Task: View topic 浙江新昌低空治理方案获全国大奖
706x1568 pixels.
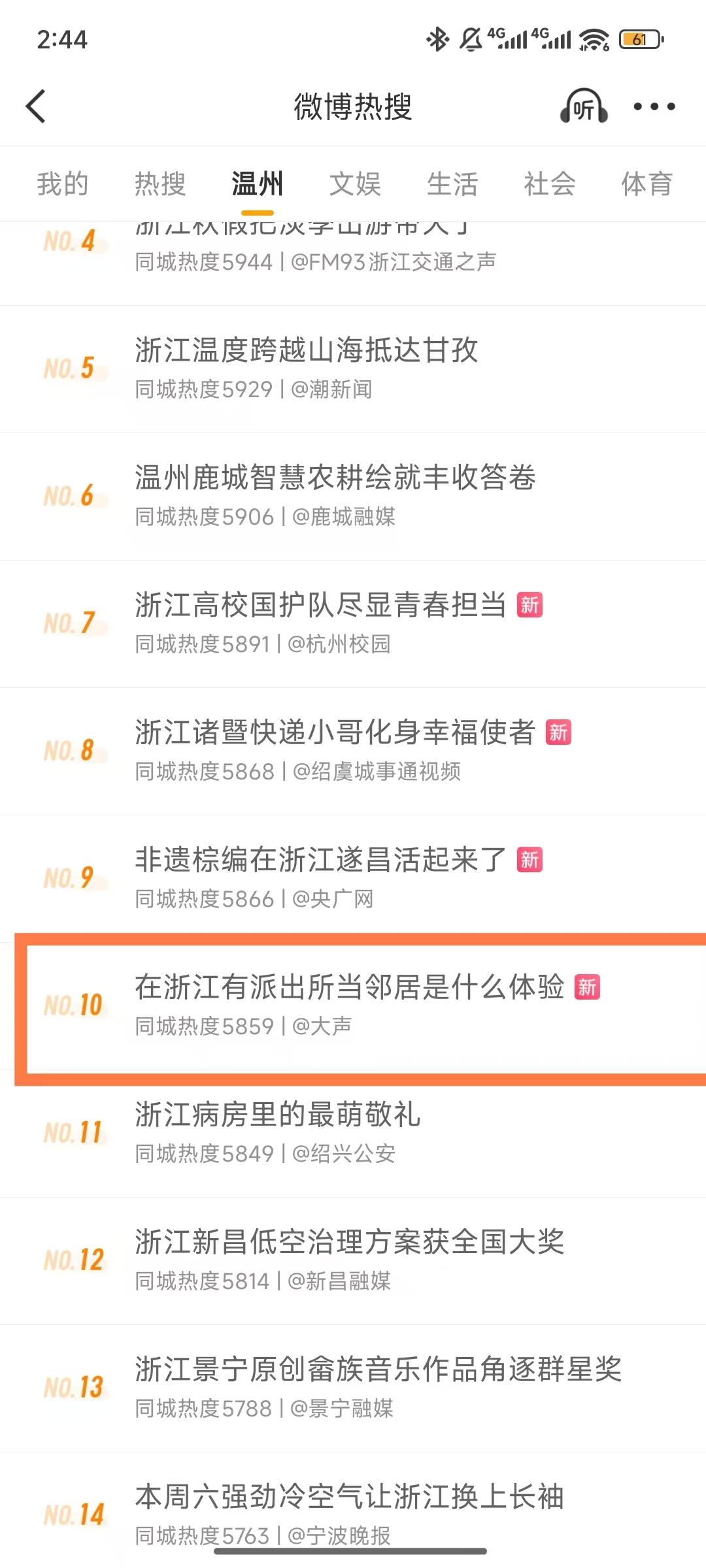Action: point(350,1243)
